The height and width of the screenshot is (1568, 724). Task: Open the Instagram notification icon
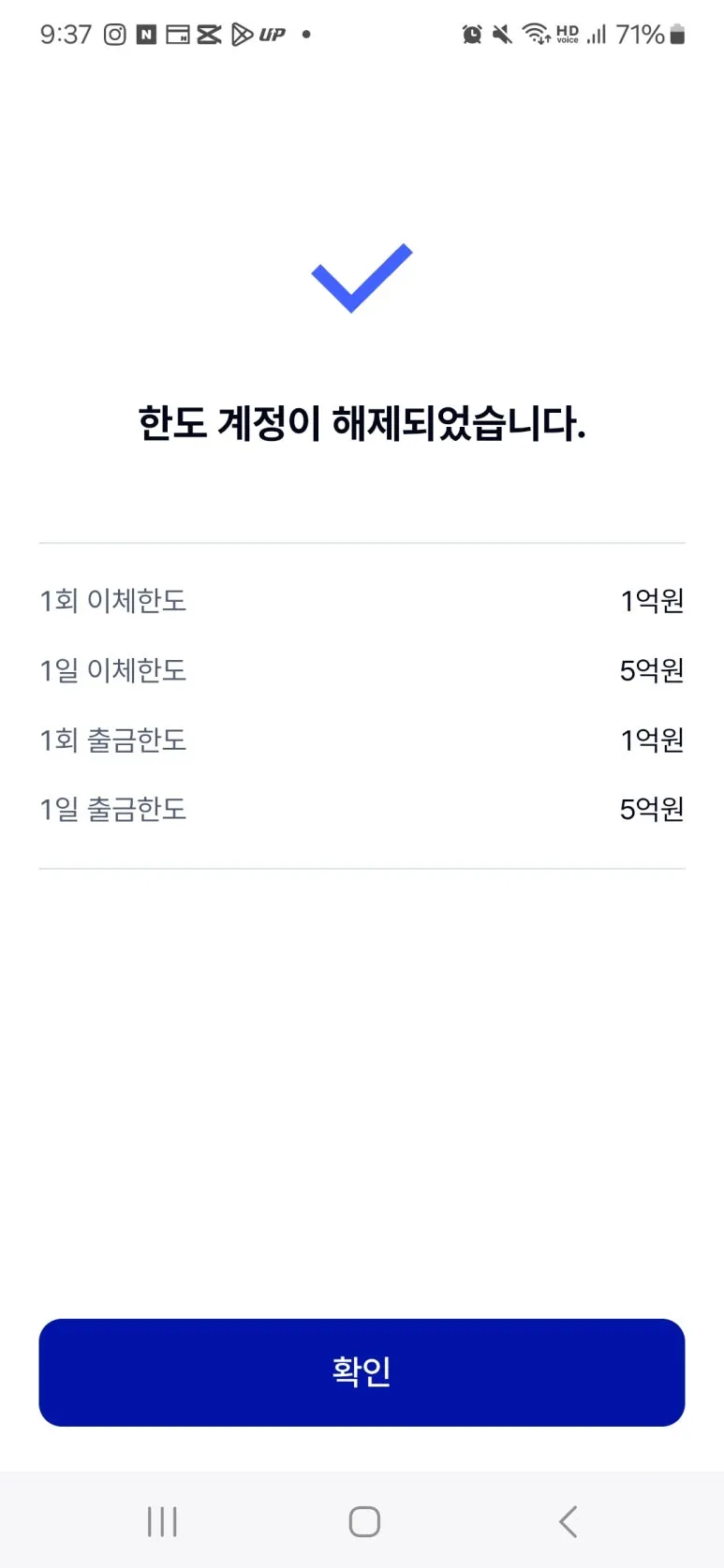[x=114, y=35]
